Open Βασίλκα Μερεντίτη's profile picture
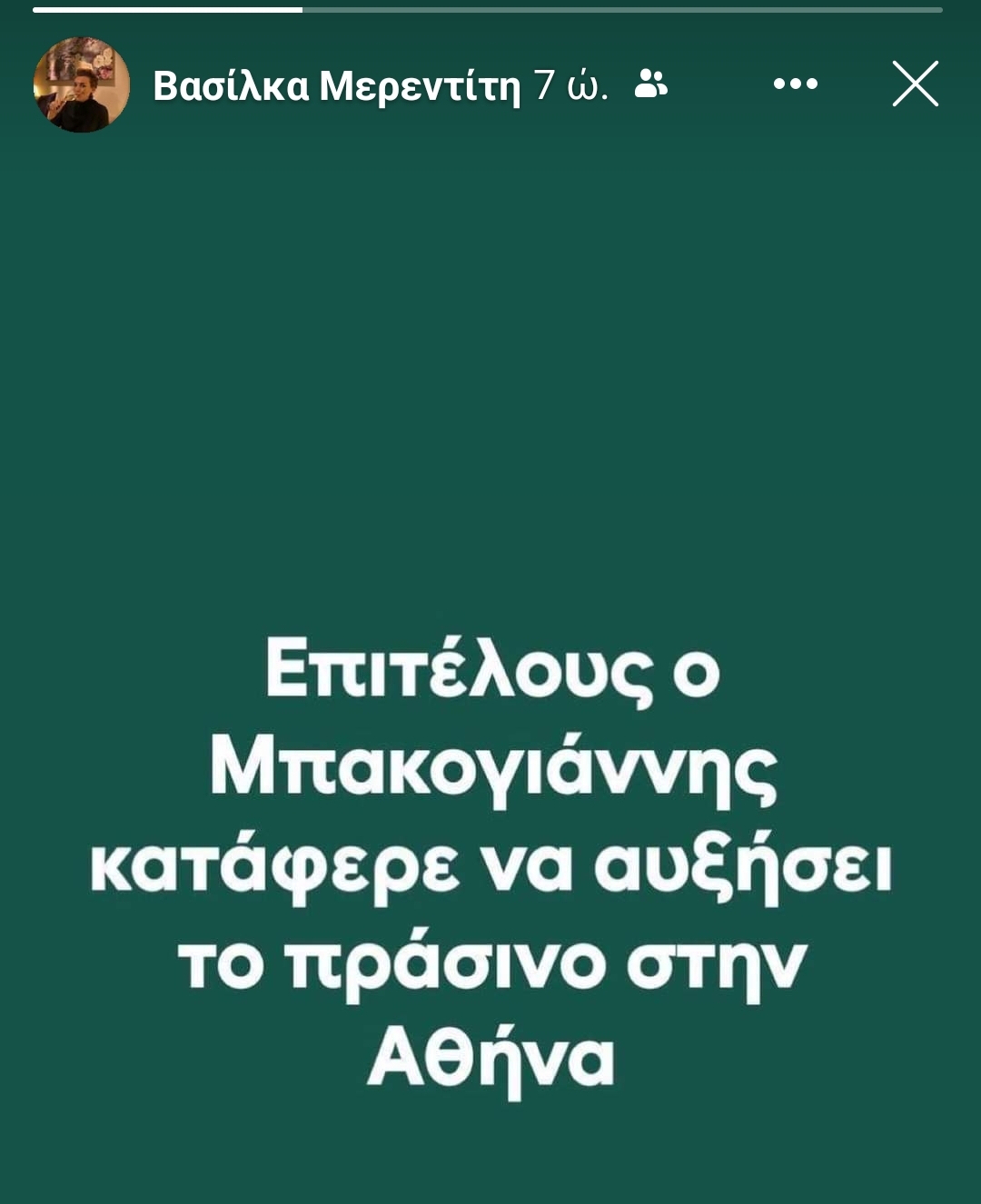The width and height of the screenshot is (981, 1204). pos(81,85)
